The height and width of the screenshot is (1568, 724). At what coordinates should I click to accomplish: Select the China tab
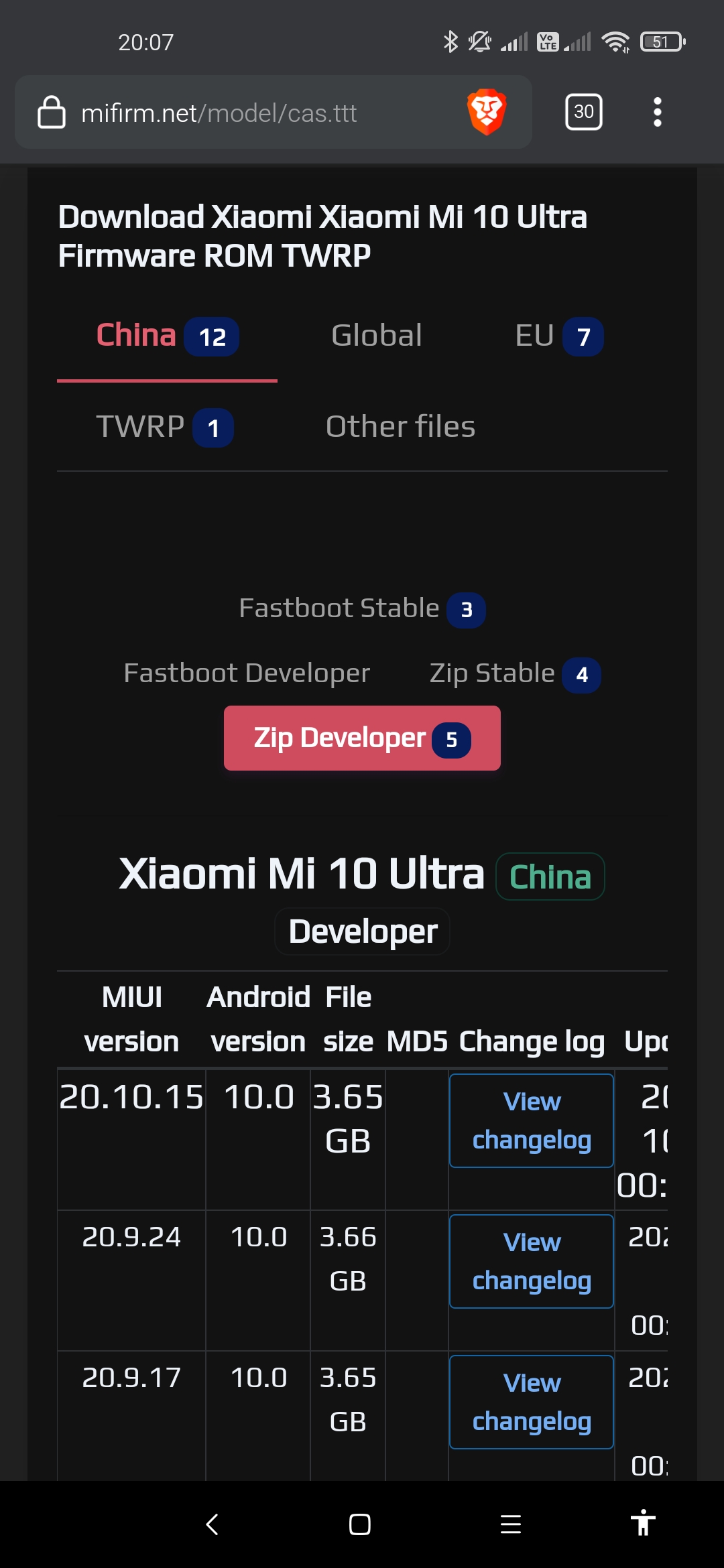(x=167, y=336)
